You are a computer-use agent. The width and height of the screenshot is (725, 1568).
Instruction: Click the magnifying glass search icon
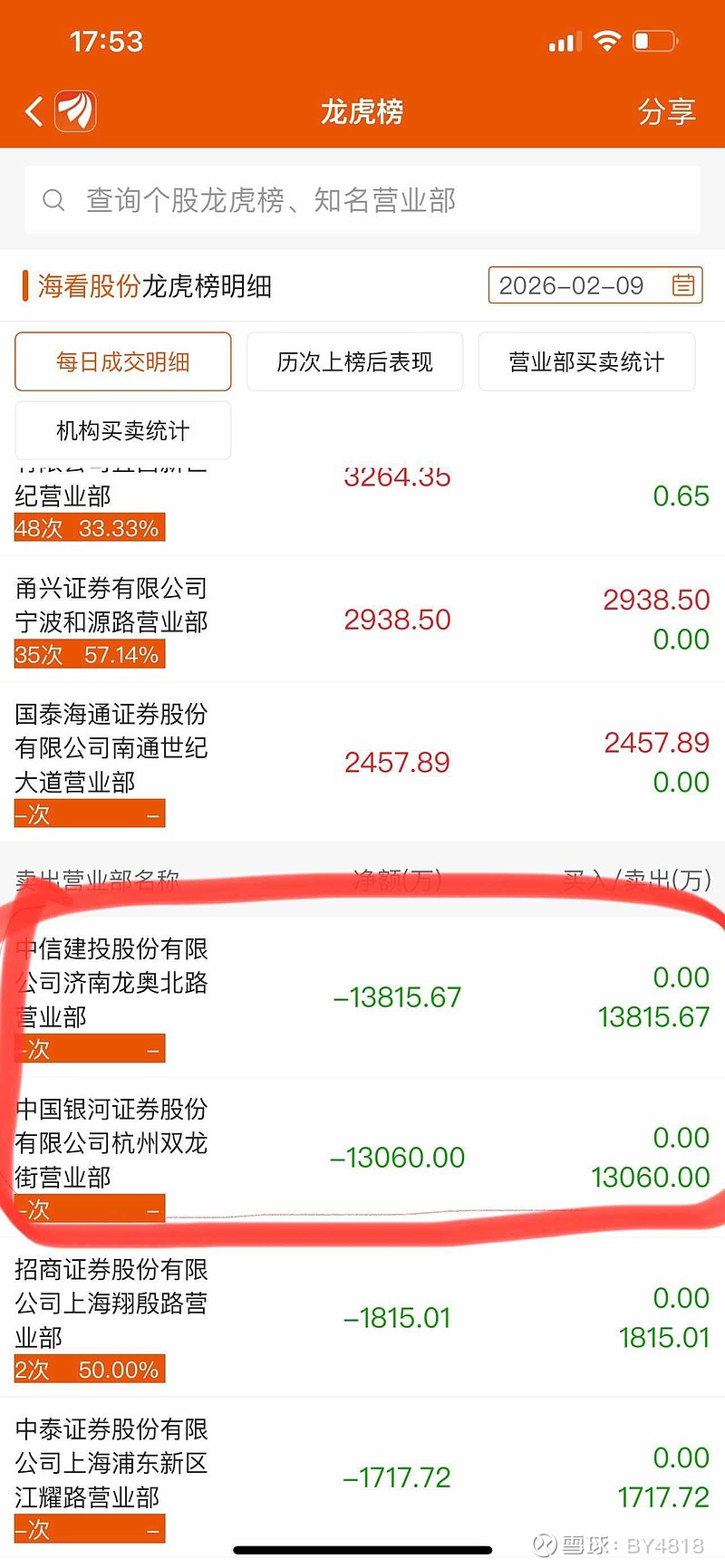tap(53, 199)
